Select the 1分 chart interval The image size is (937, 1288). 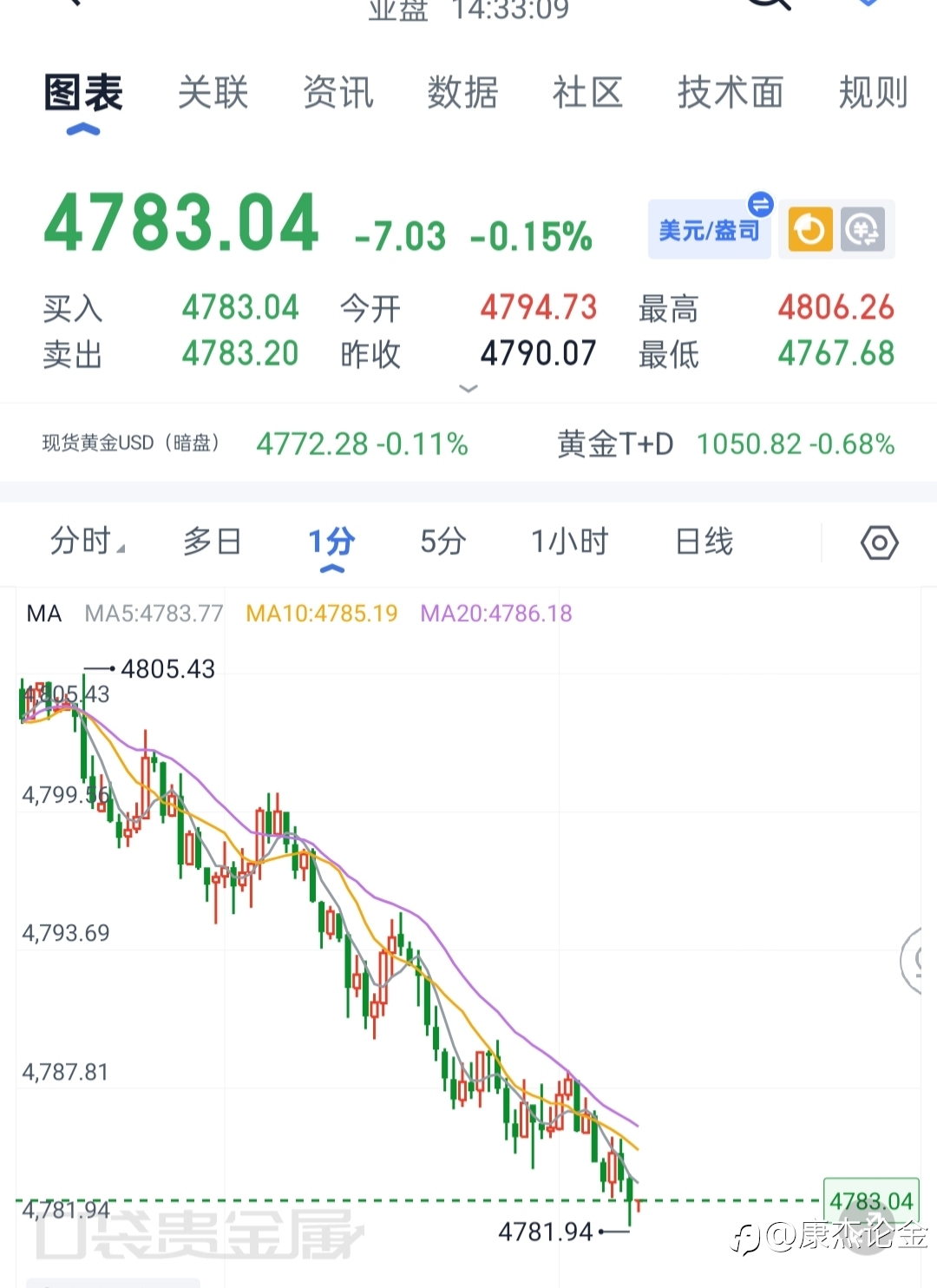pyautogui.click(x=331, y=542)
